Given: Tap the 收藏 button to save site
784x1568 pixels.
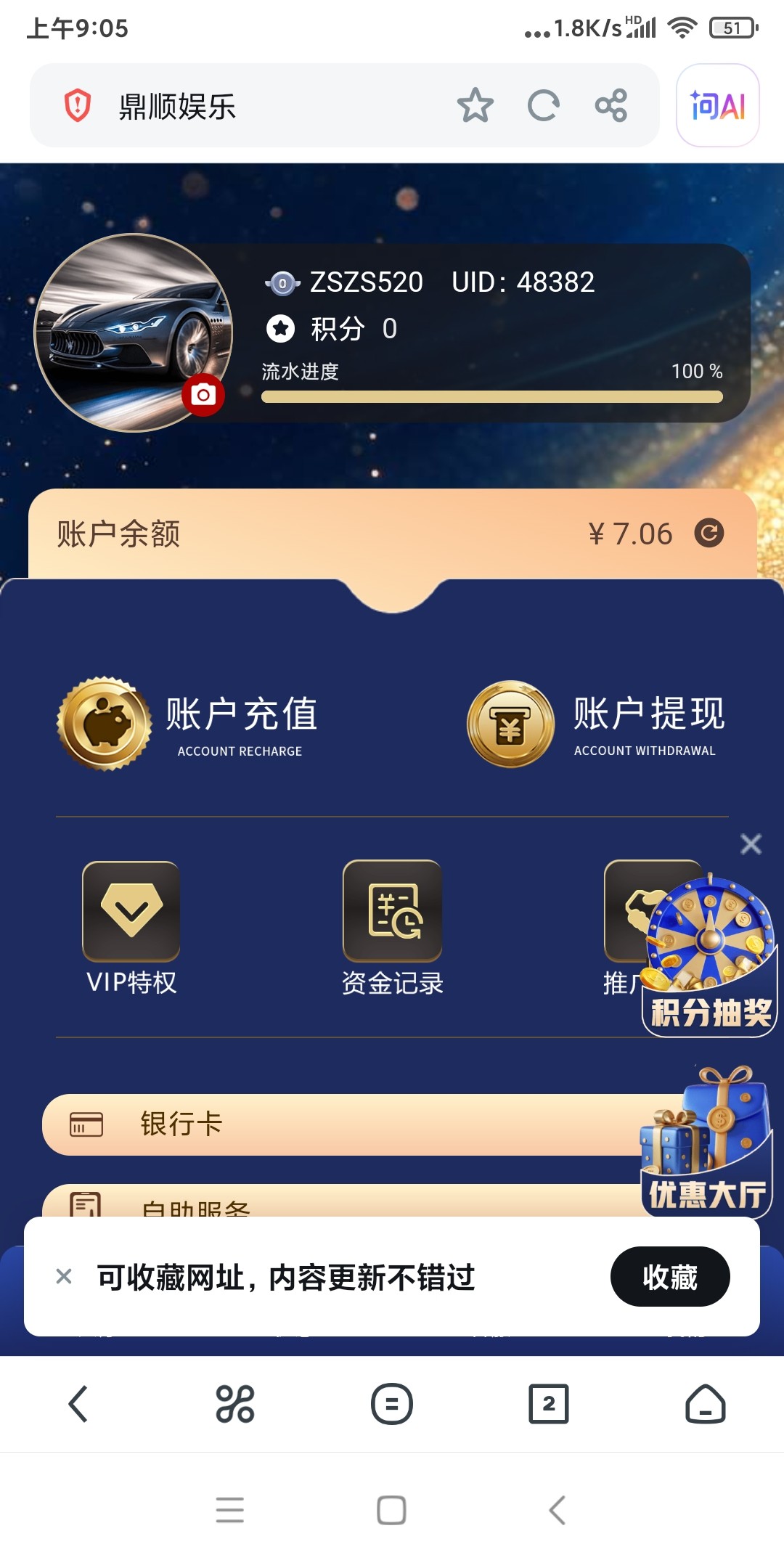Looking at the screenshot, I should pos(669,1276).
